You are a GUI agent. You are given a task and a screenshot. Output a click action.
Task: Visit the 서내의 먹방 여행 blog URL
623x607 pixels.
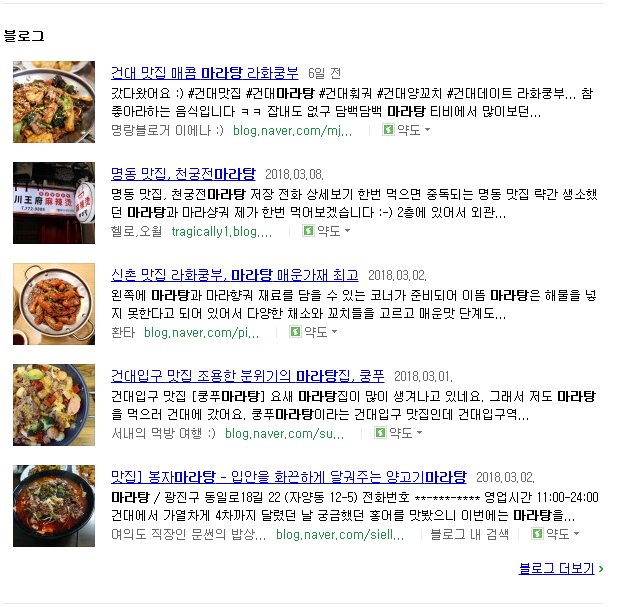291,433
